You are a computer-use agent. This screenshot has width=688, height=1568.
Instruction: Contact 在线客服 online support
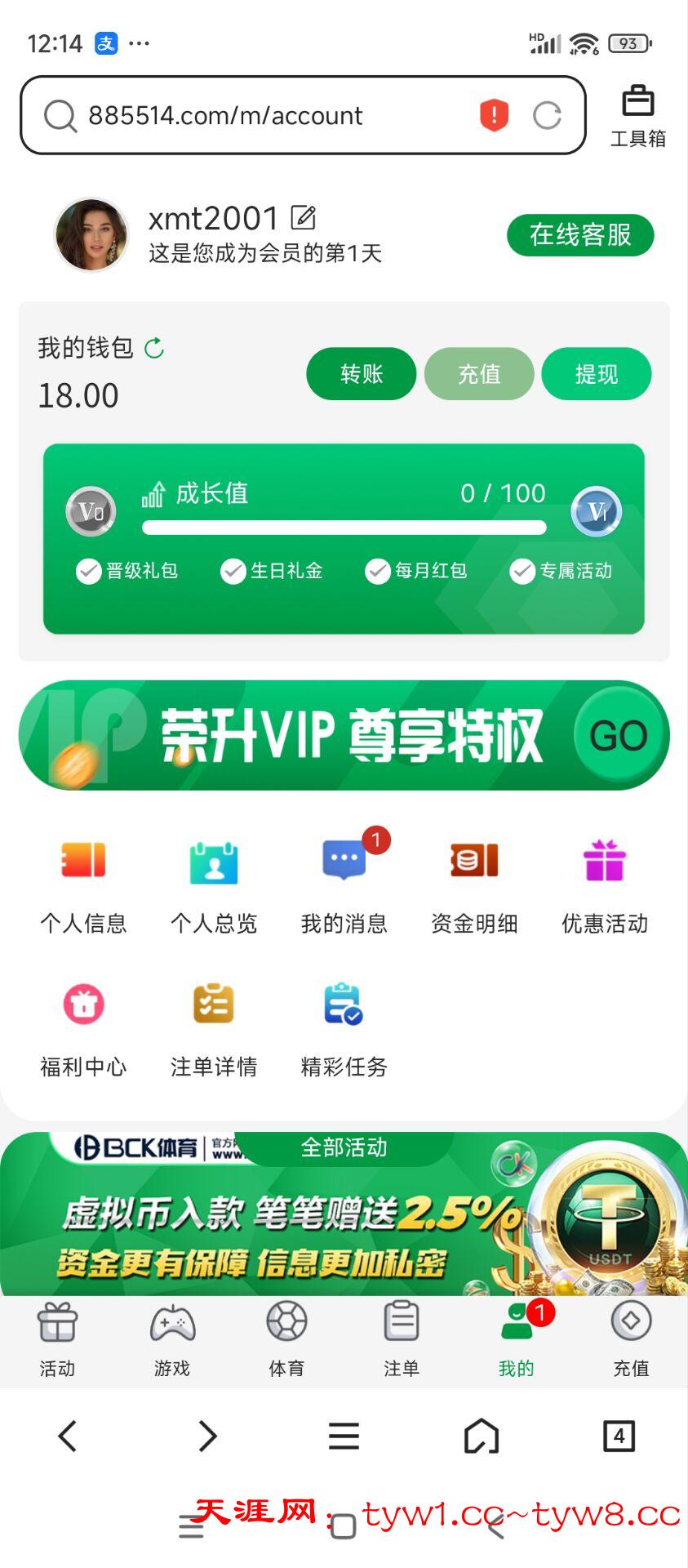[580, 235]
